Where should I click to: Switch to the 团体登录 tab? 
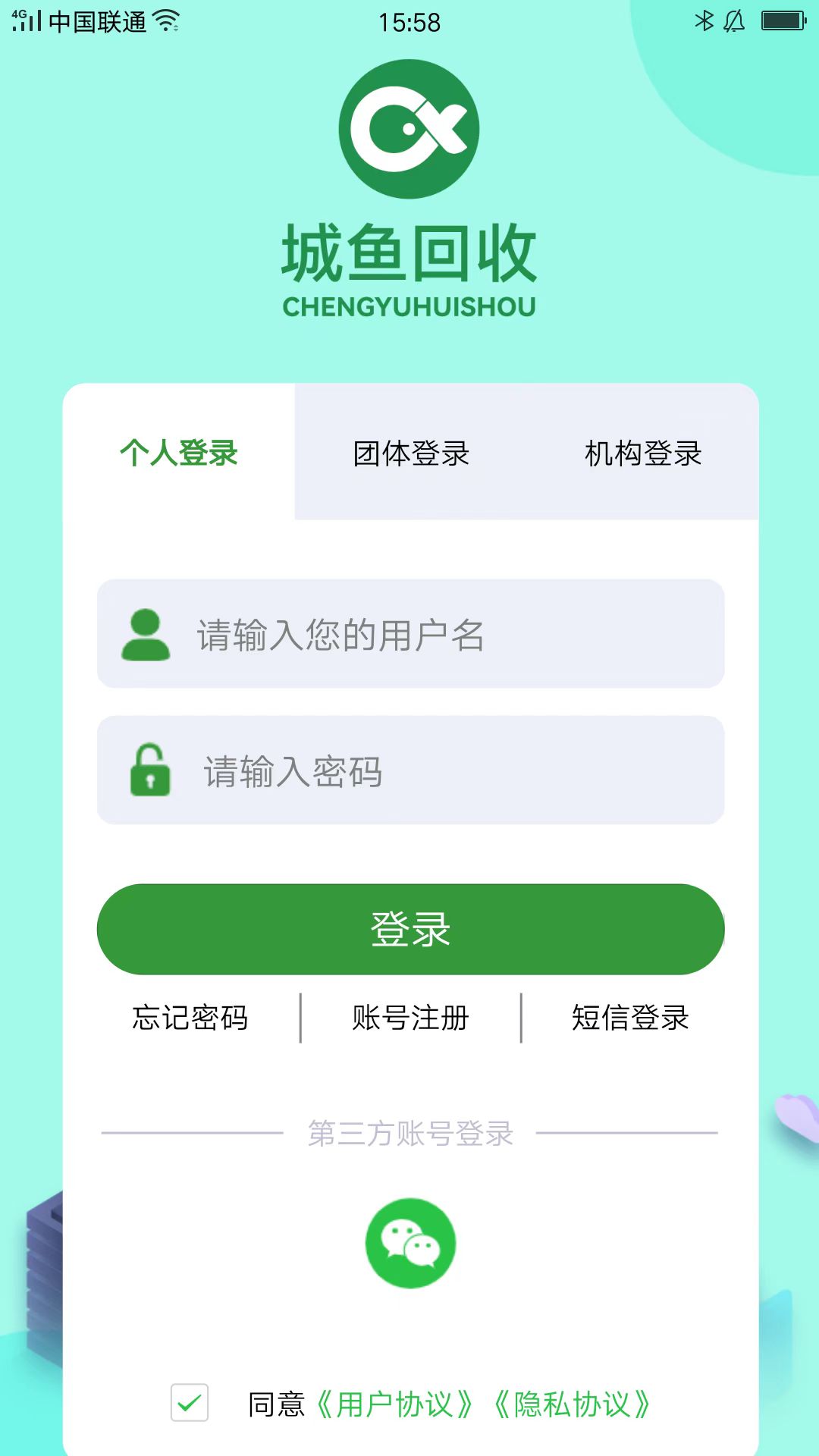(x=411, y=453)
